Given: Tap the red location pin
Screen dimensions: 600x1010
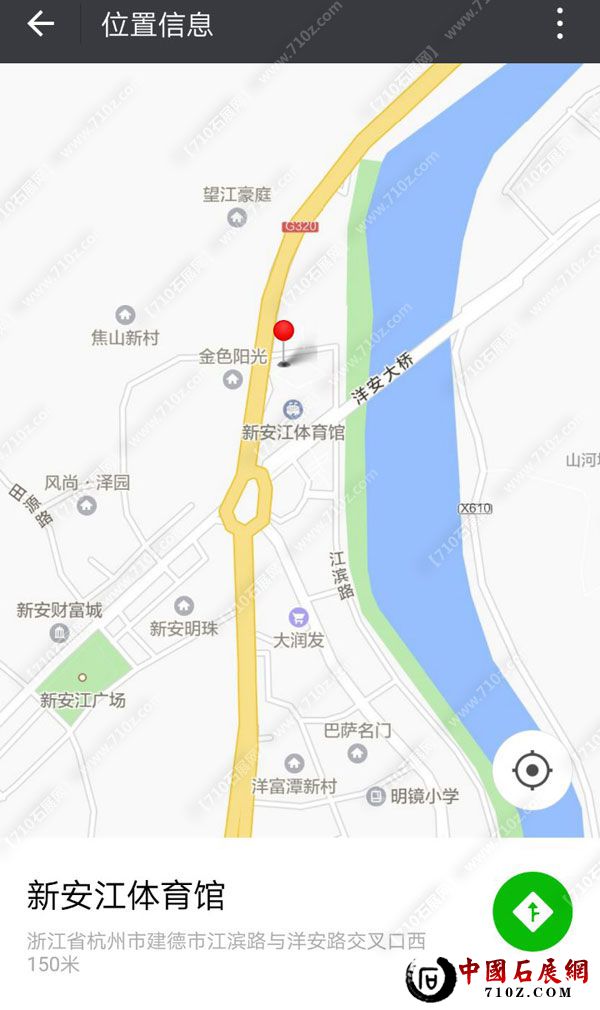Looking at the screenshot, I should click(x=285, y=334).
